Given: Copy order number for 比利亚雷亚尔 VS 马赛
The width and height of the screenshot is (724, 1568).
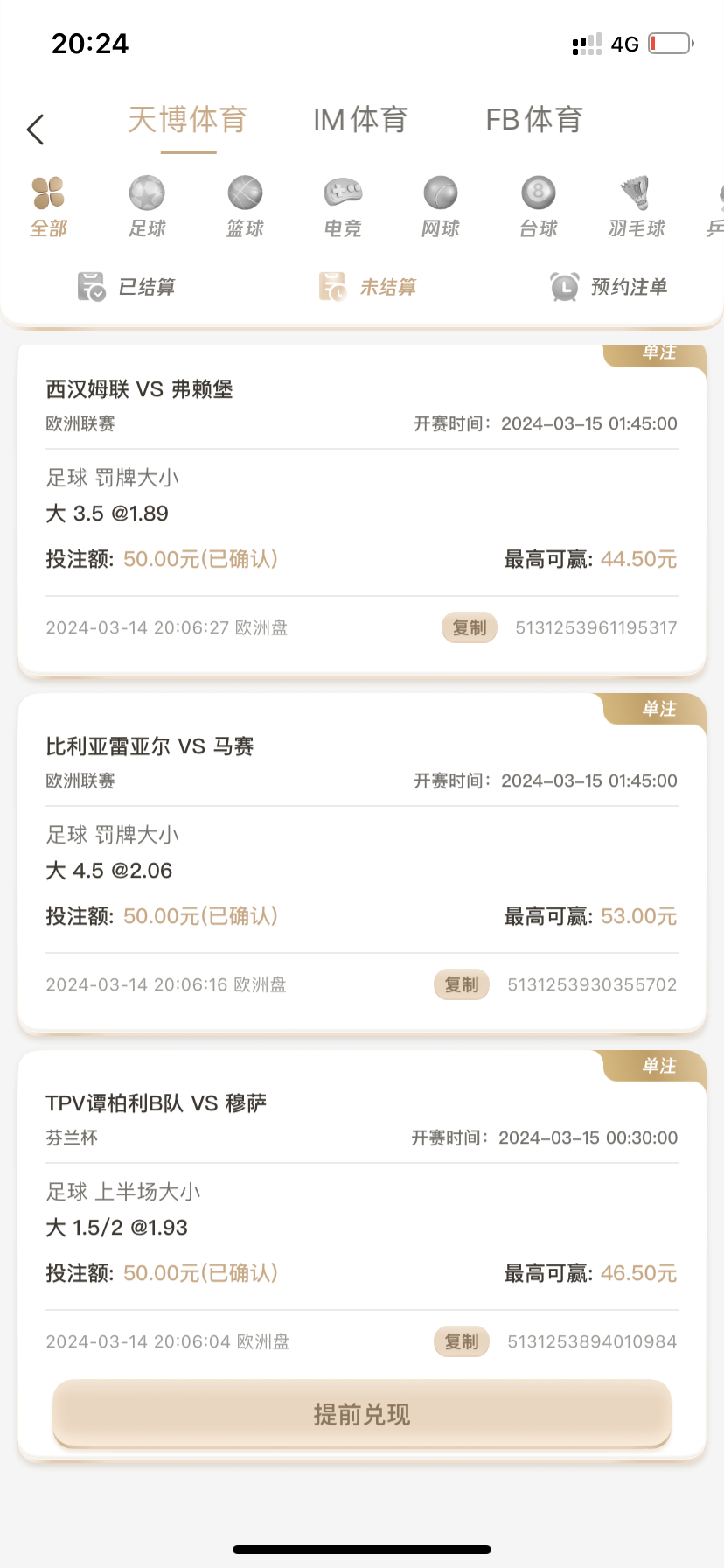Looking at the screenshot, I should coord(462,984).
